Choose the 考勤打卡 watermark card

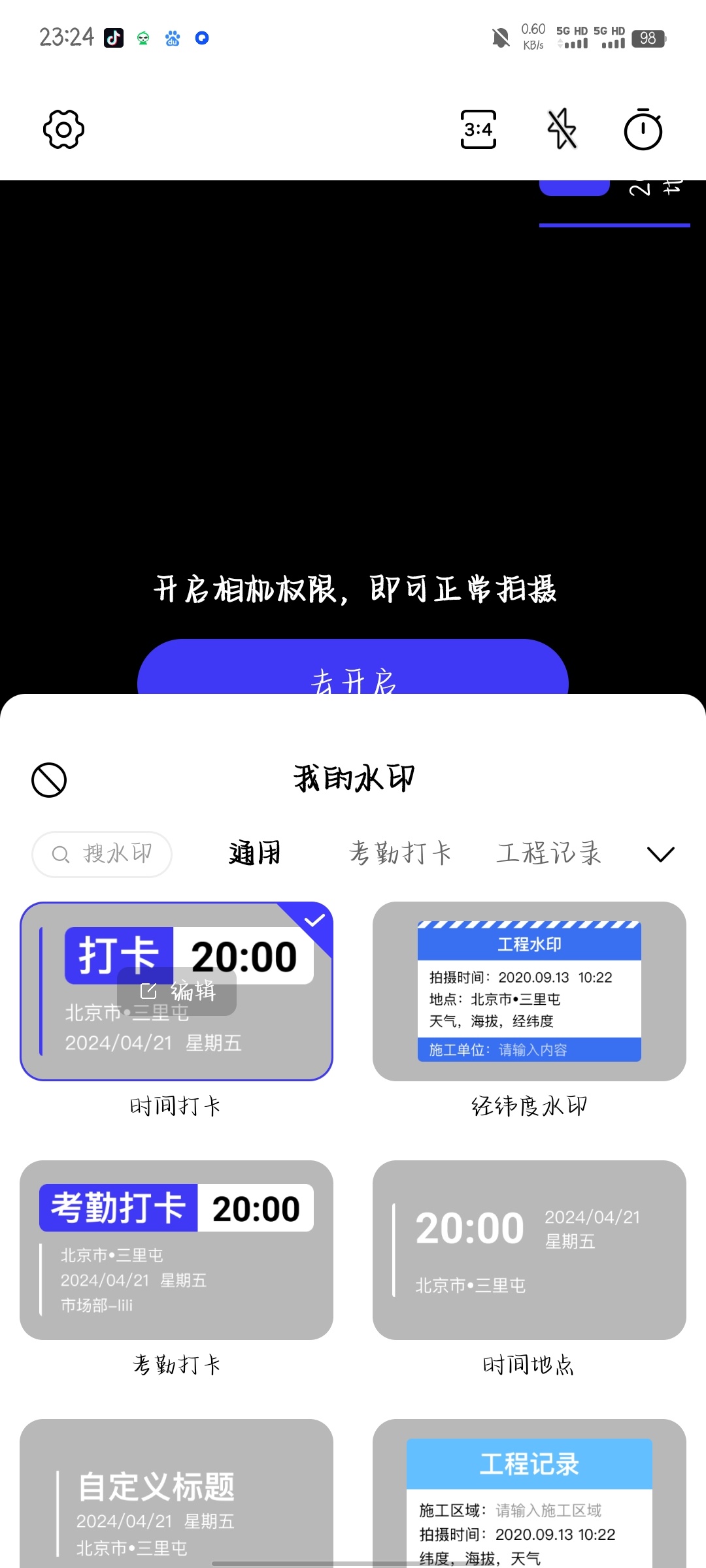pos(176,1250)
